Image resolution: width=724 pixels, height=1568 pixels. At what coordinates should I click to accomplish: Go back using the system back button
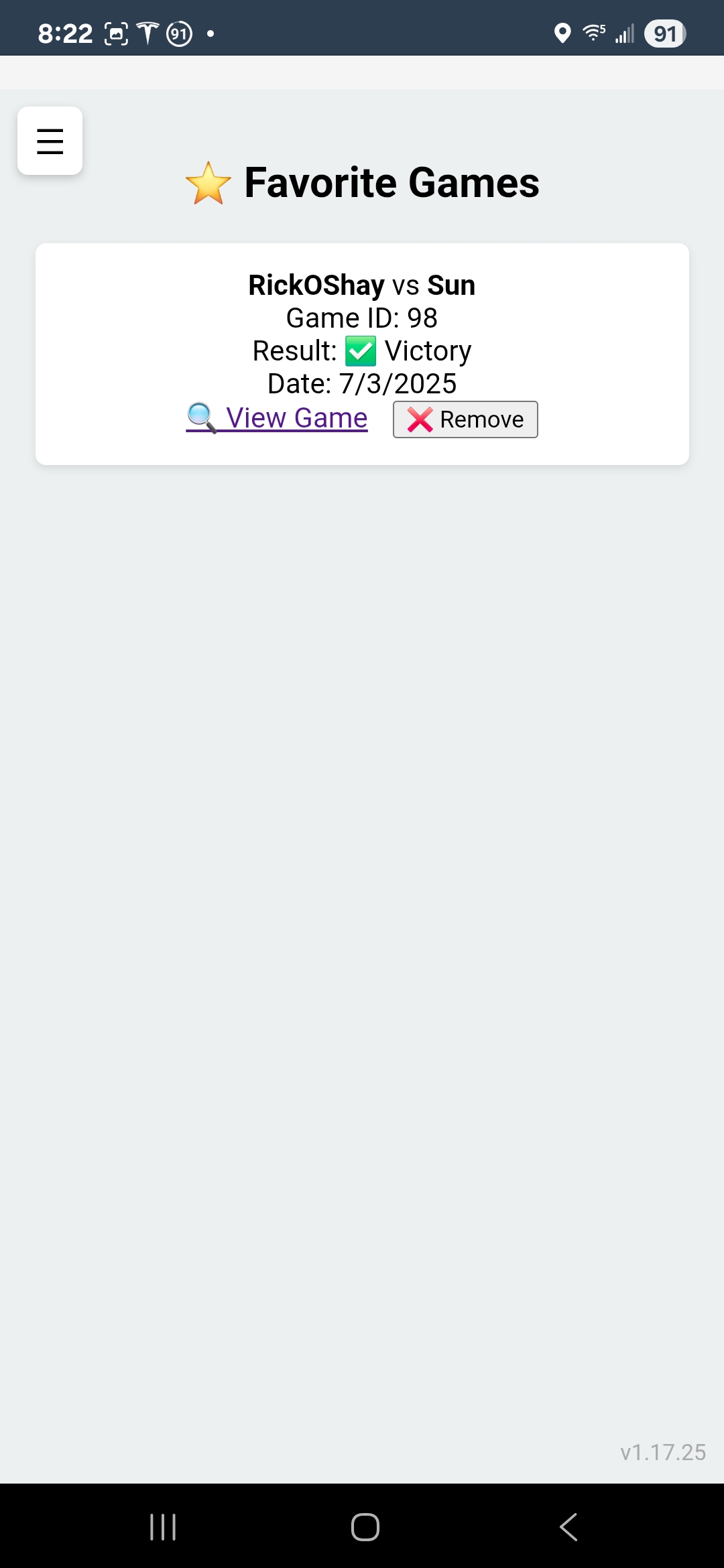(568, 1527)
